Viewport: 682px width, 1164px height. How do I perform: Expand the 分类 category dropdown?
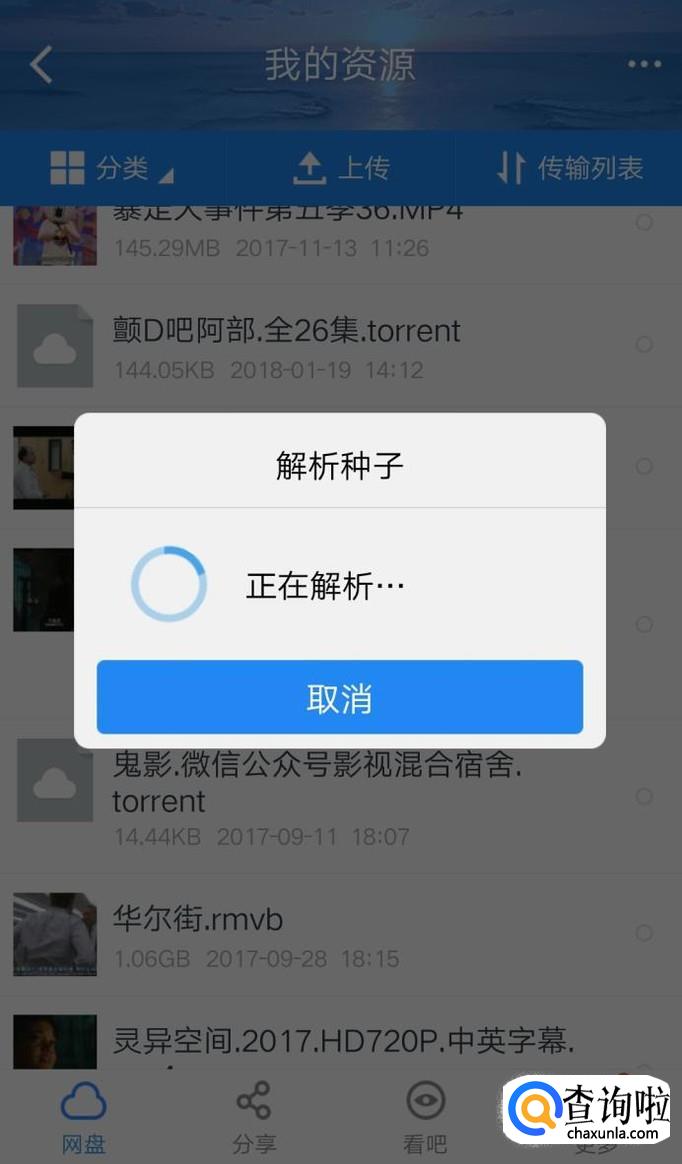coord(112,168)
